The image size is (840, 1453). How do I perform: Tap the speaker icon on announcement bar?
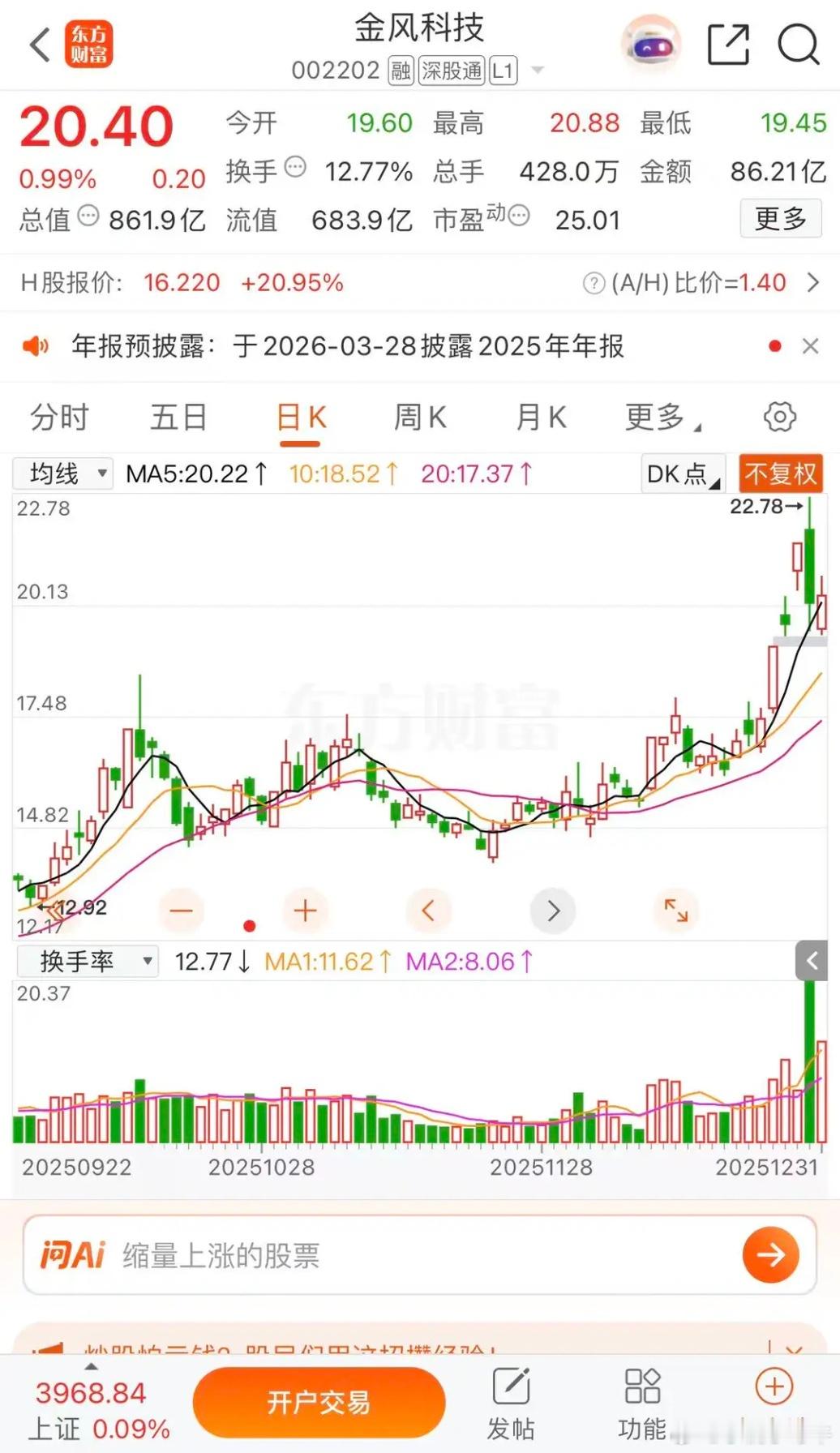(x=37, y=346)
